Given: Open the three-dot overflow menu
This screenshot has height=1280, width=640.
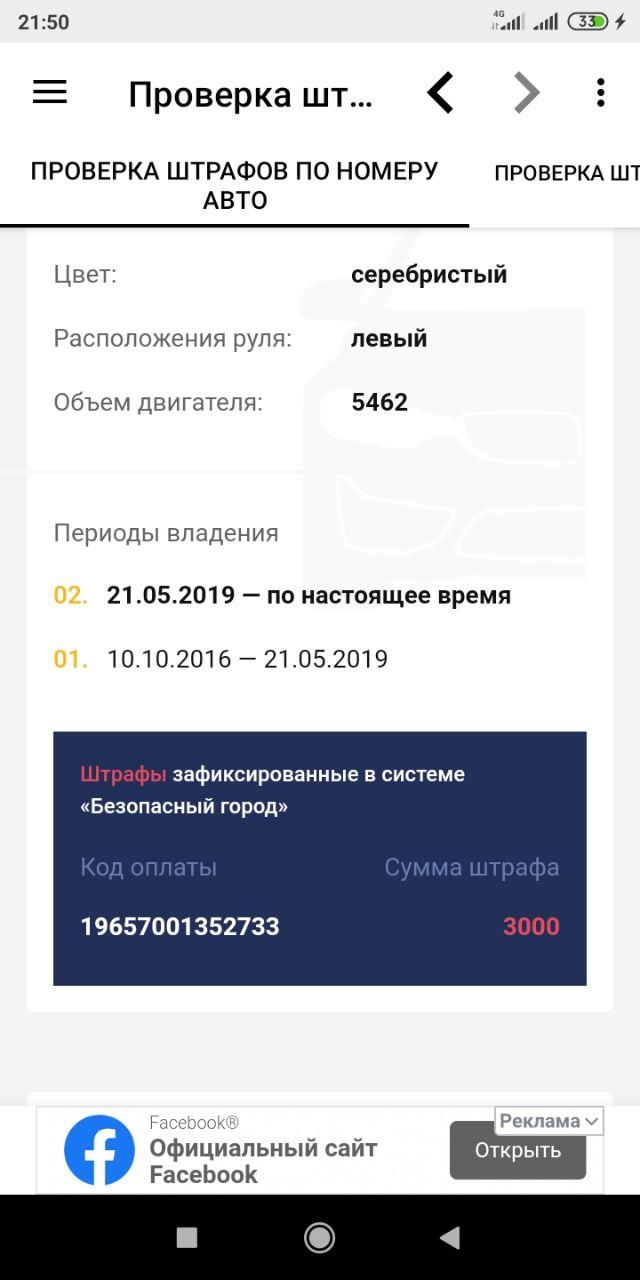Looking at the screenshot, I should pos(600,93).
